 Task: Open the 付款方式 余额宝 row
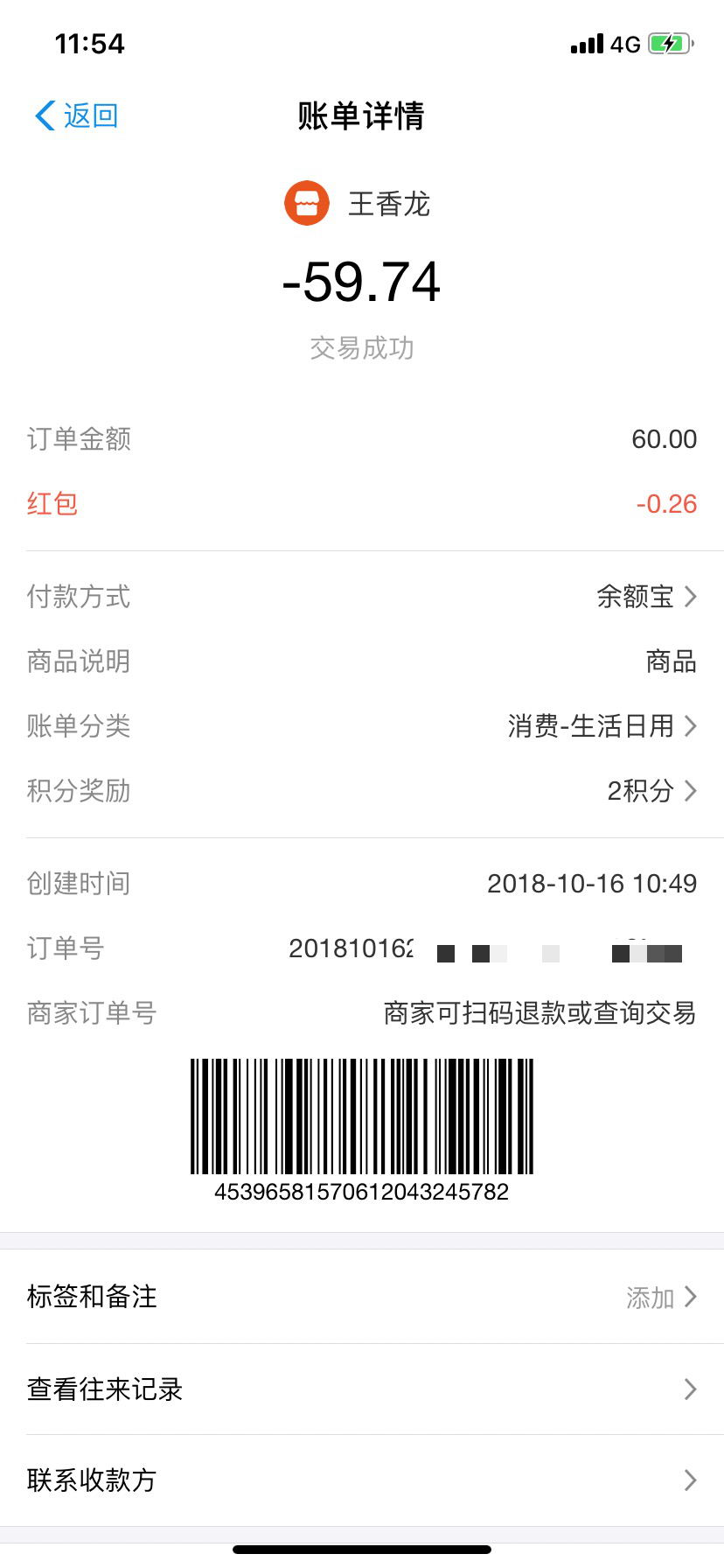click(362, 597)
